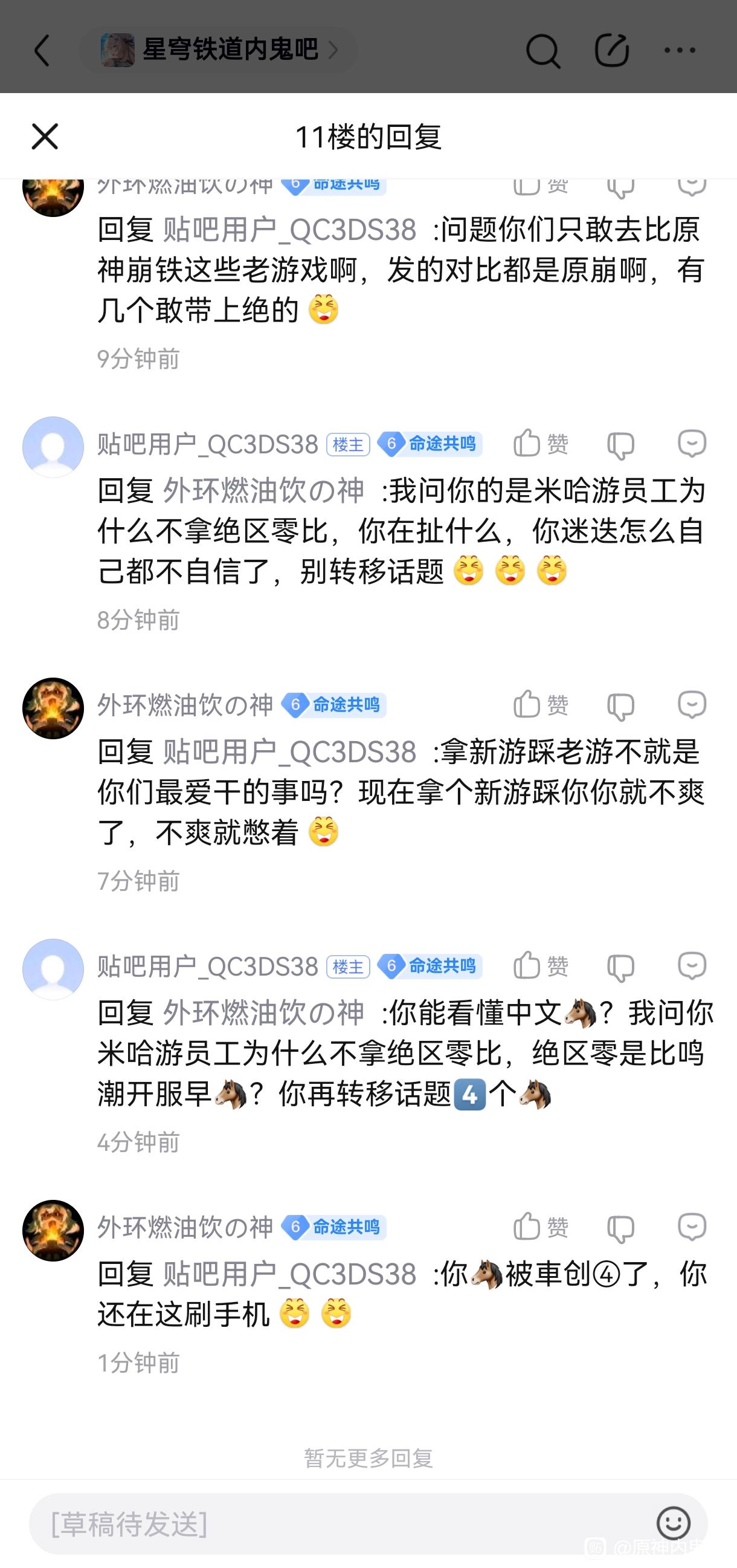Open the three-dot overflow menu

coord(680,50)
